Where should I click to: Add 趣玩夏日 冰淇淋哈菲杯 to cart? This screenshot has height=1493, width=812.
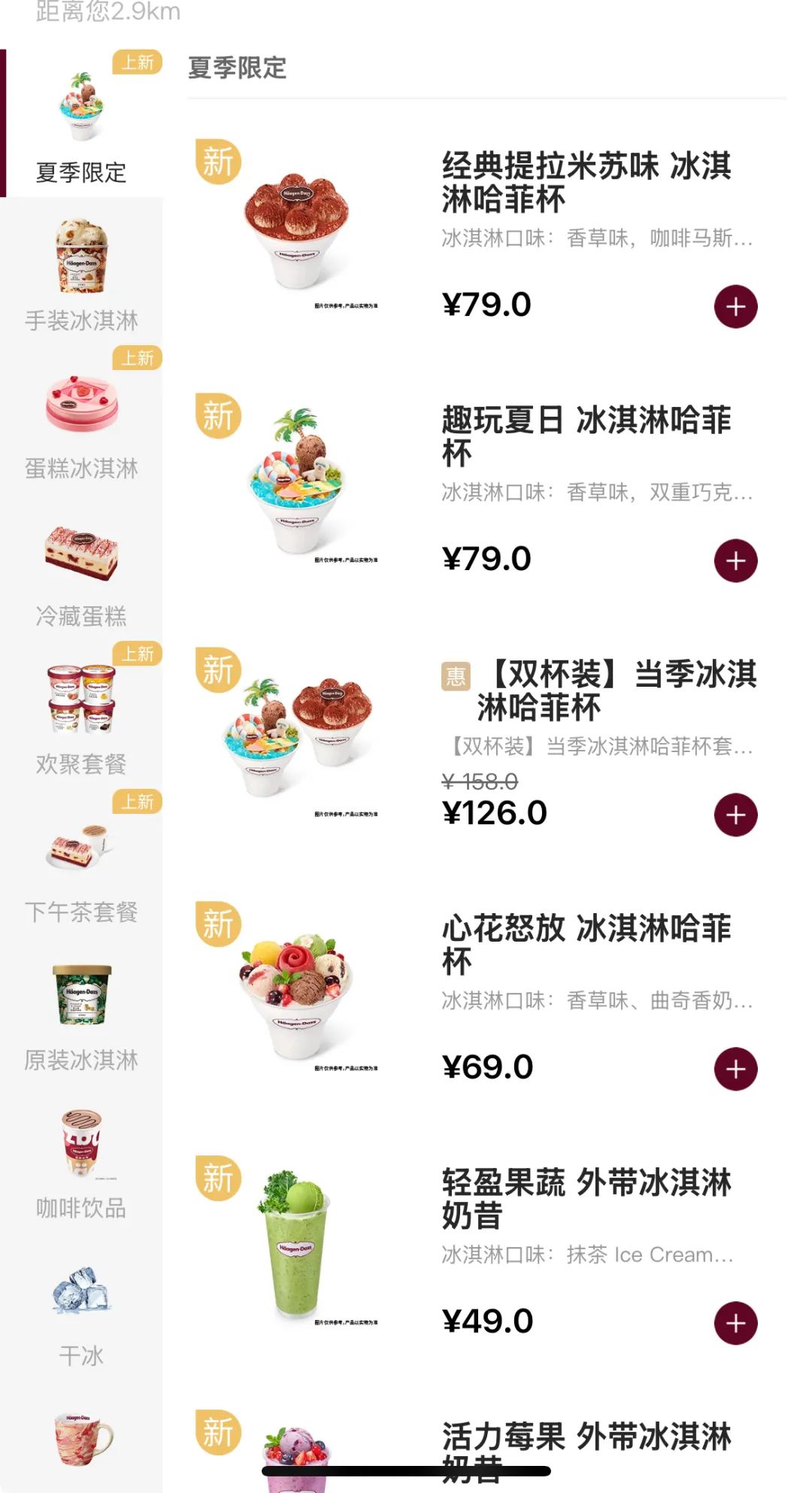(x=735, y=561)
